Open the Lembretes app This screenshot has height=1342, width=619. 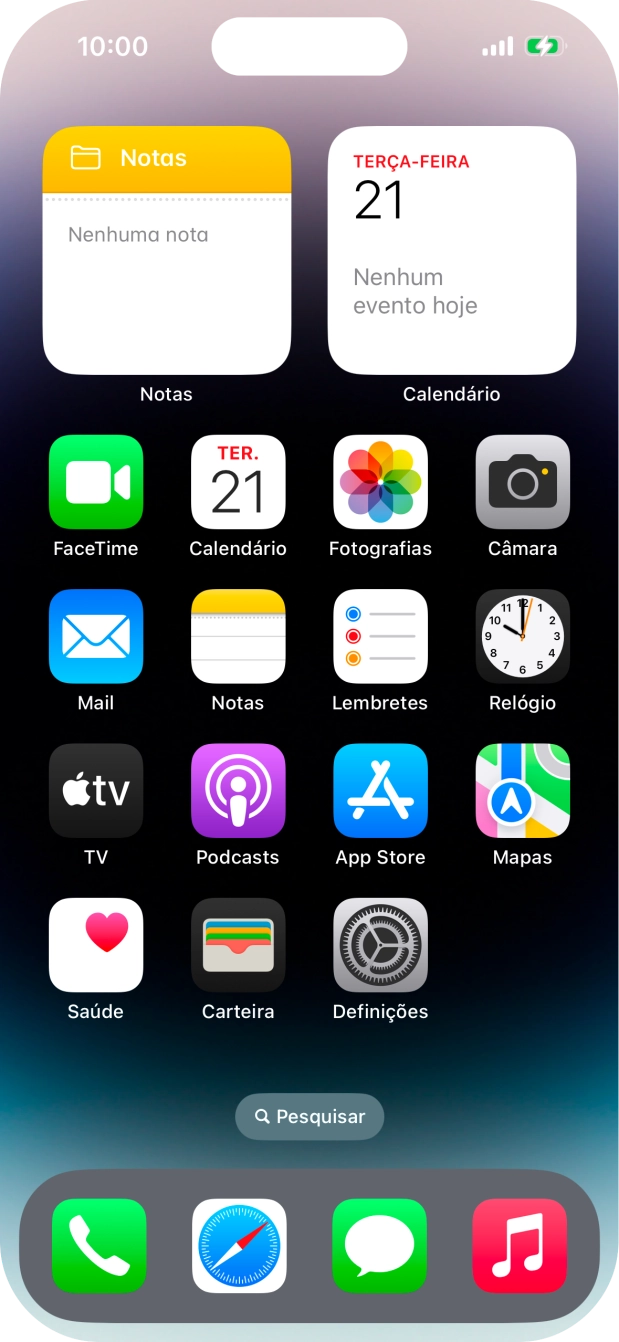coord(380,636)
